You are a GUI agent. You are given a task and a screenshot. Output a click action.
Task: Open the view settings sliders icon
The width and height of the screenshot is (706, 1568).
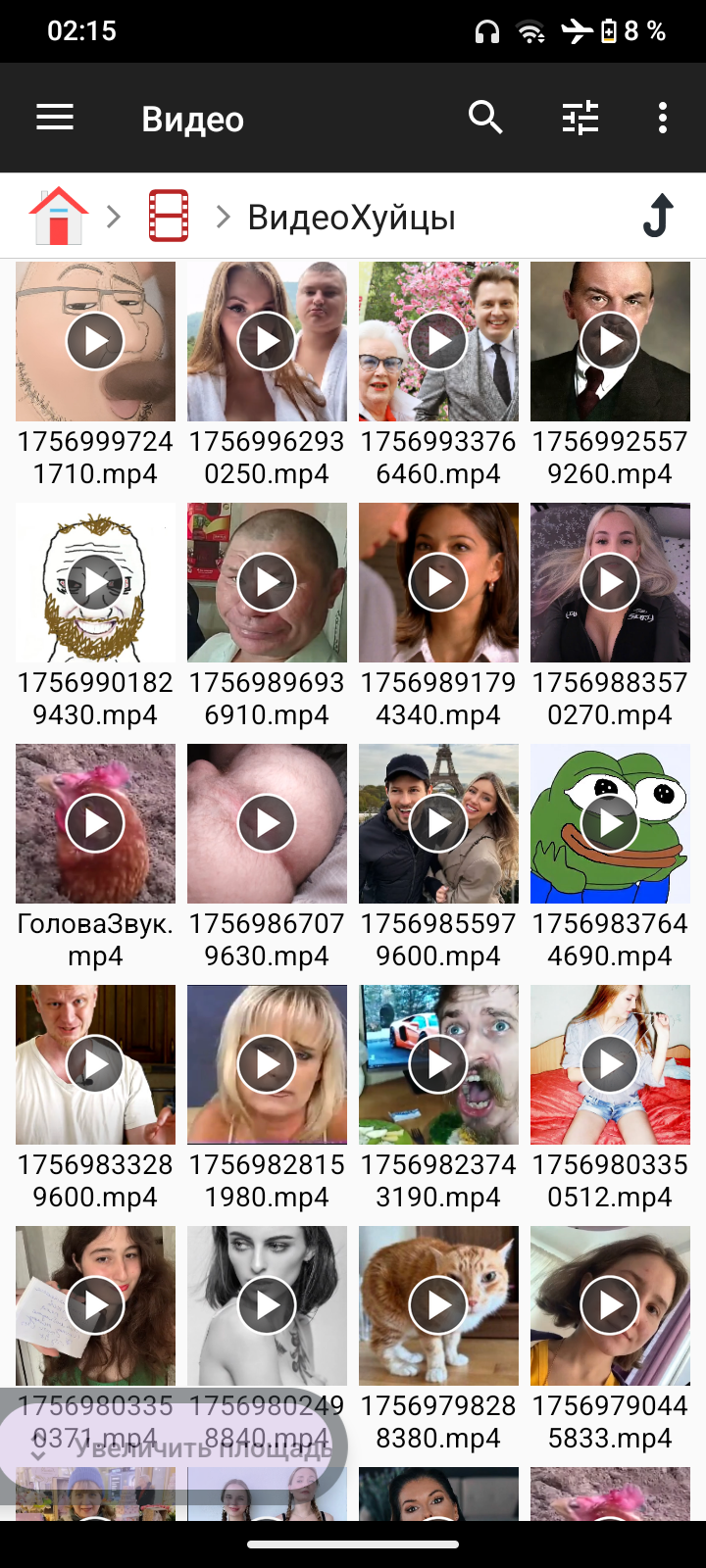point(580,119)
